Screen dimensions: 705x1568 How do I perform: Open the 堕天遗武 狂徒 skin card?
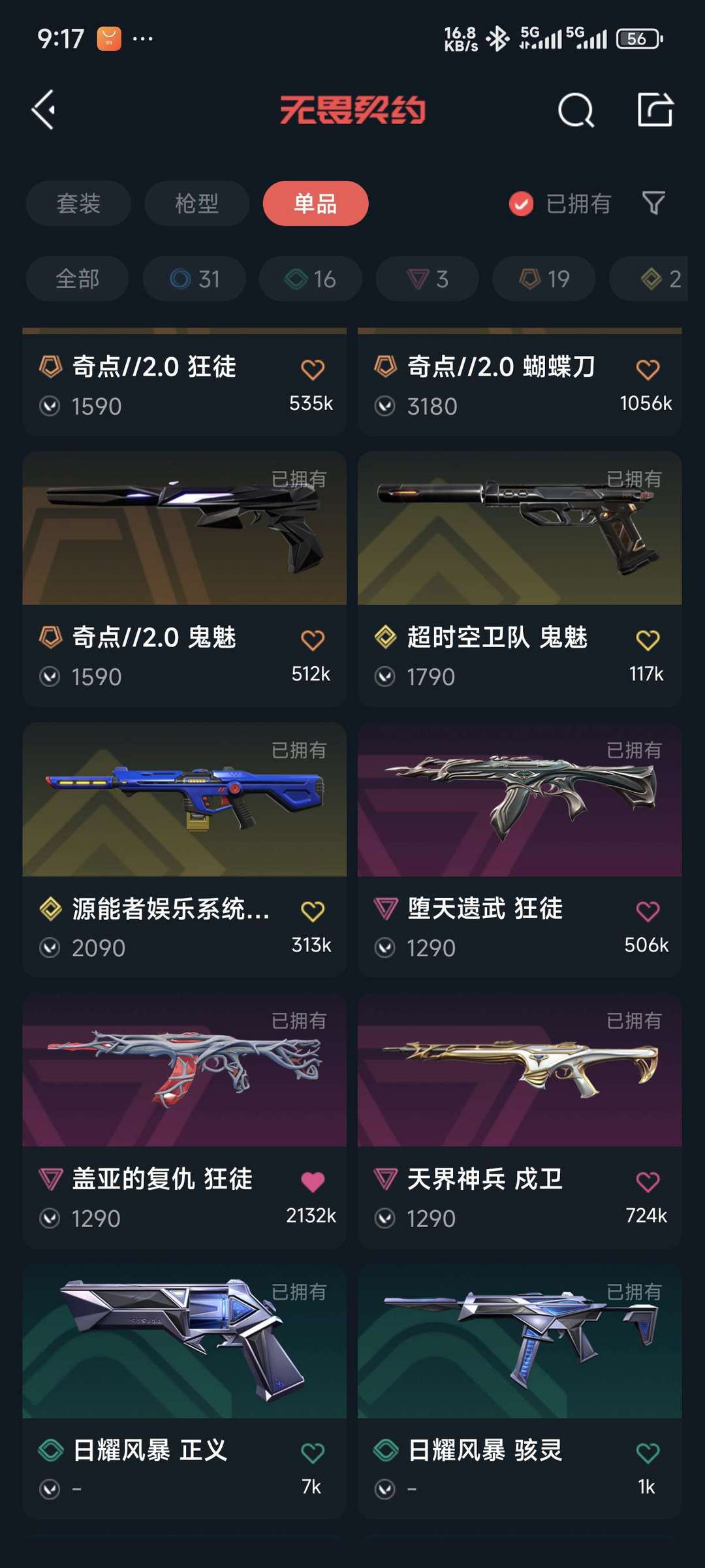coord(520,850)
